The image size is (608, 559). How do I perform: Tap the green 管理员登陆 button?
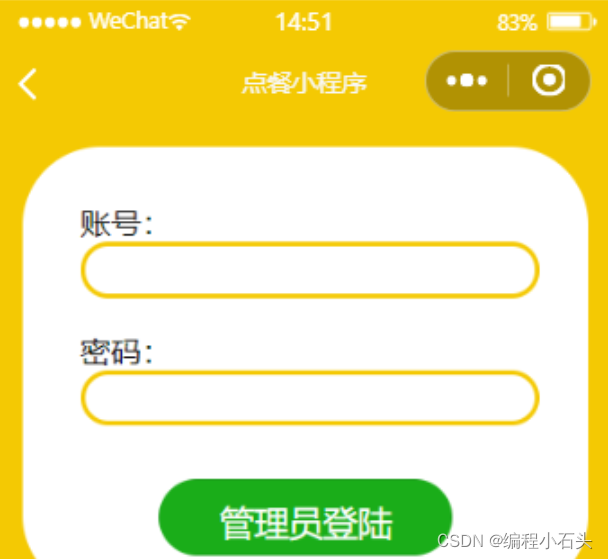[x=306, y=521]
